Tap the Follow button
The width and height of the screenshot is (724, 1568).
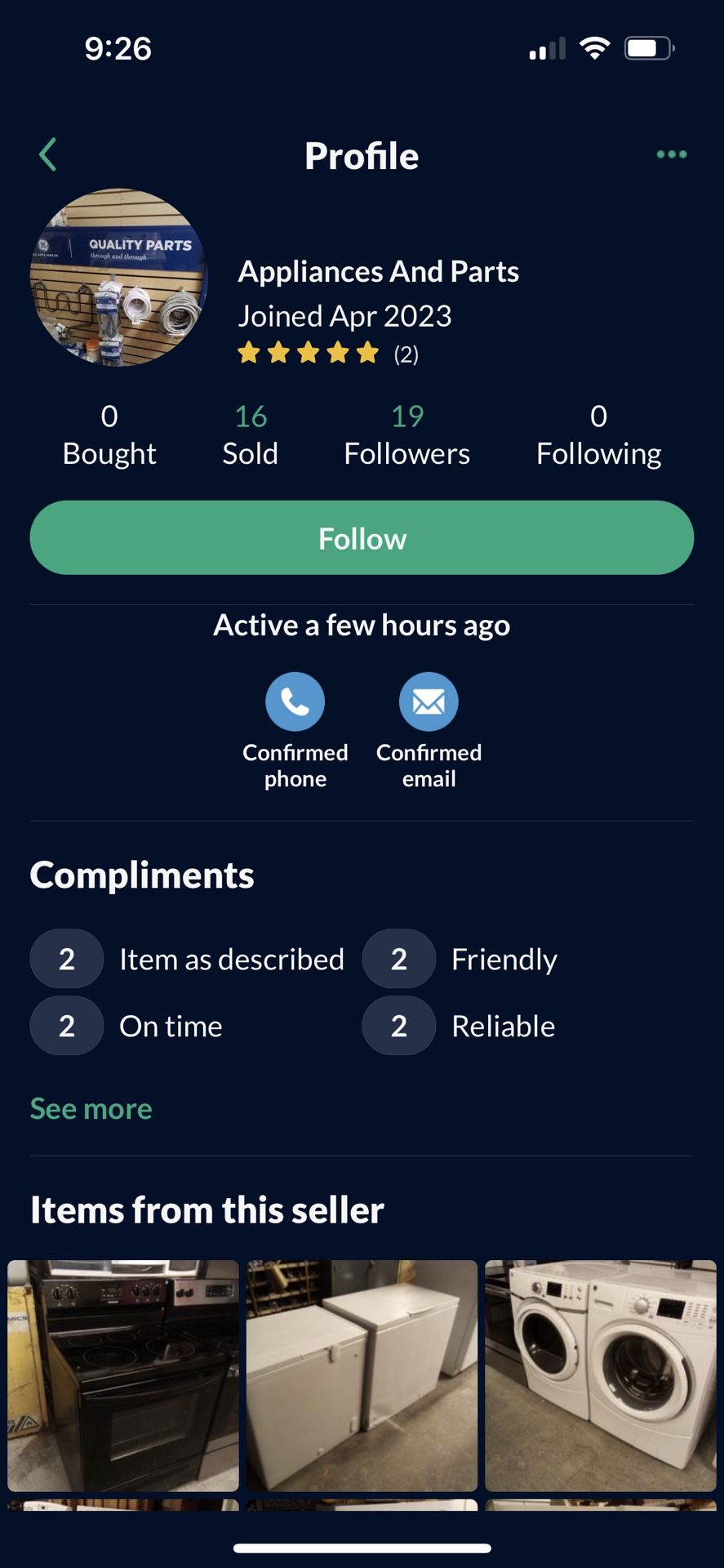click(x=362, y=537)
